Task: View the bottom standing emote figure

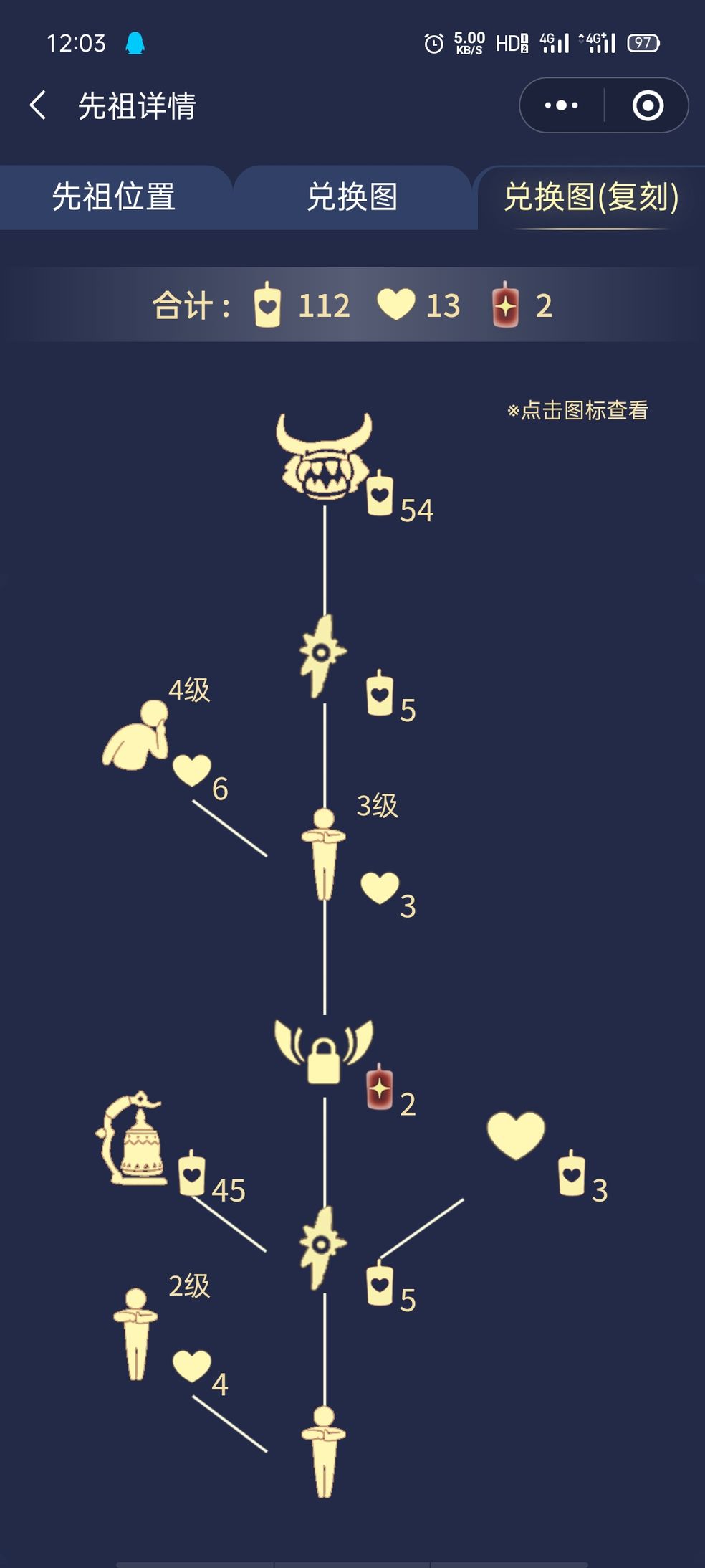Action: tap(324, 1452)
